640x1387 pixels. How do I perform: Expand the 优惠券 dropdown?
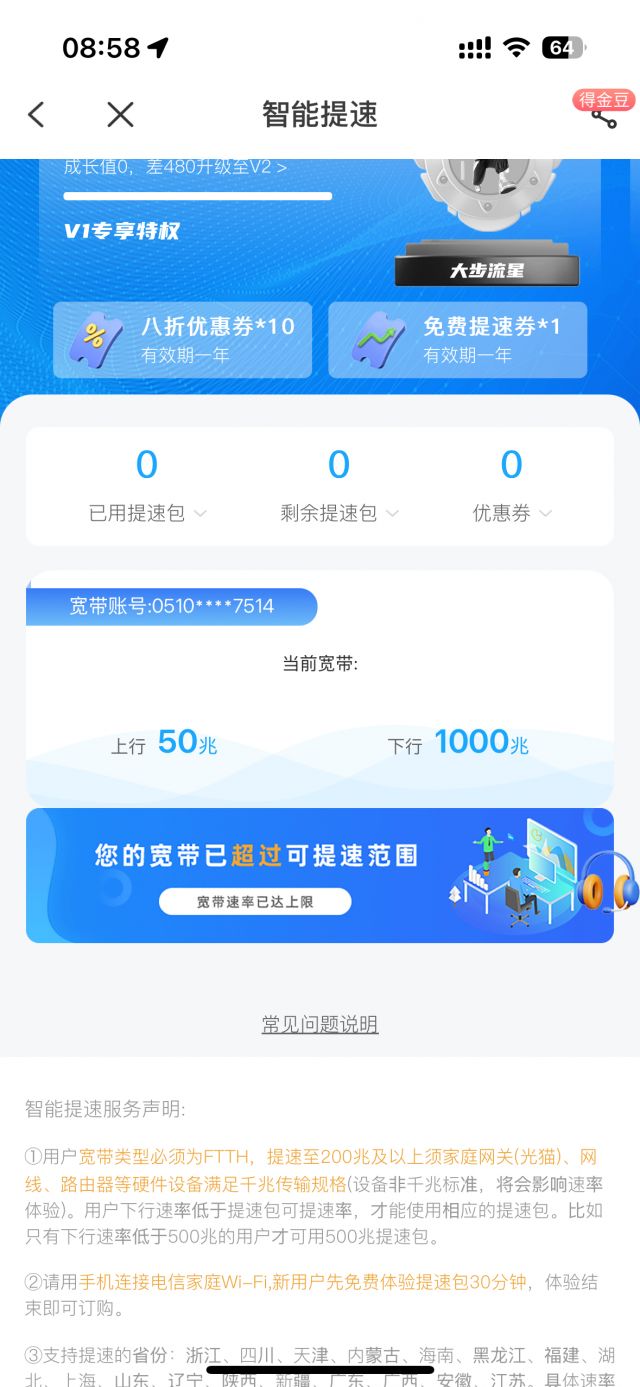tap(511, 513)
